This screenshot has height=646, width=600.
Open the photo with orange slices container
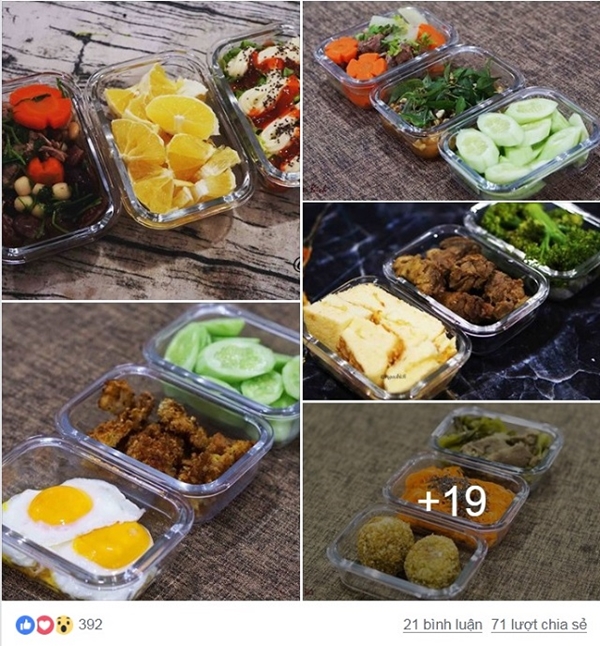150,150
